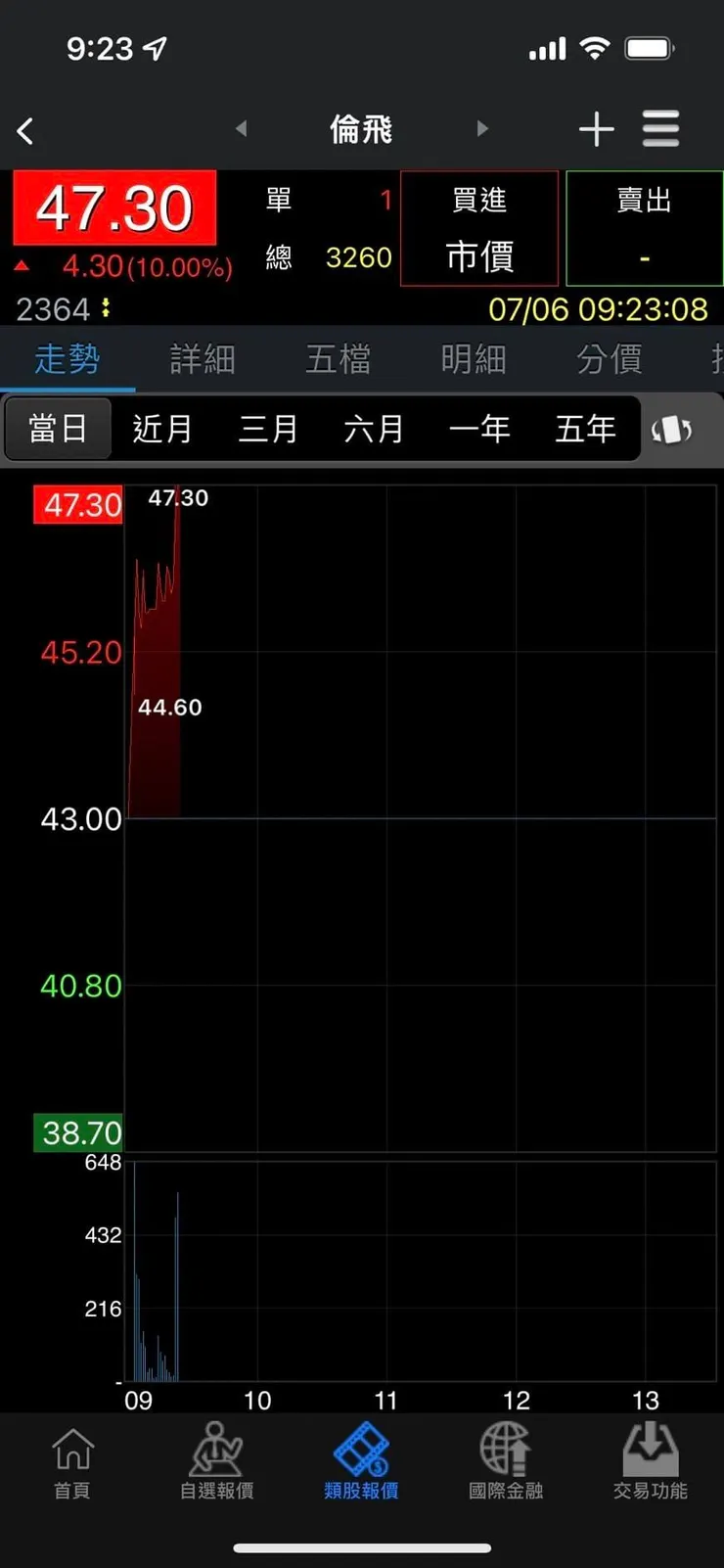The image size is (724, 1568).
Task: Go back with the top-left arrow
Action: 25,130
